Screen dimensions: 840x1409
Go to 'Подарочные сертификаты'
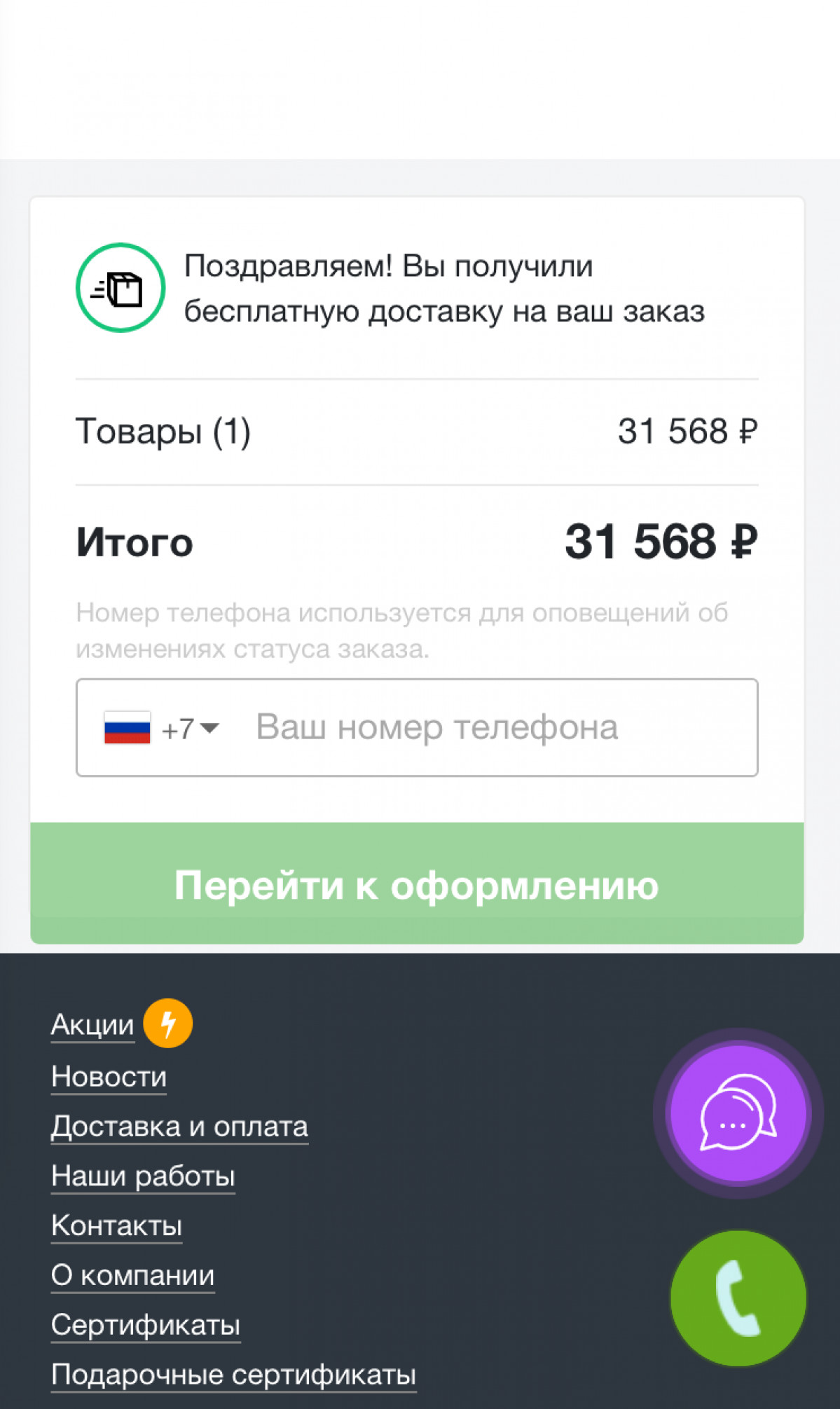coord(234,1375)
